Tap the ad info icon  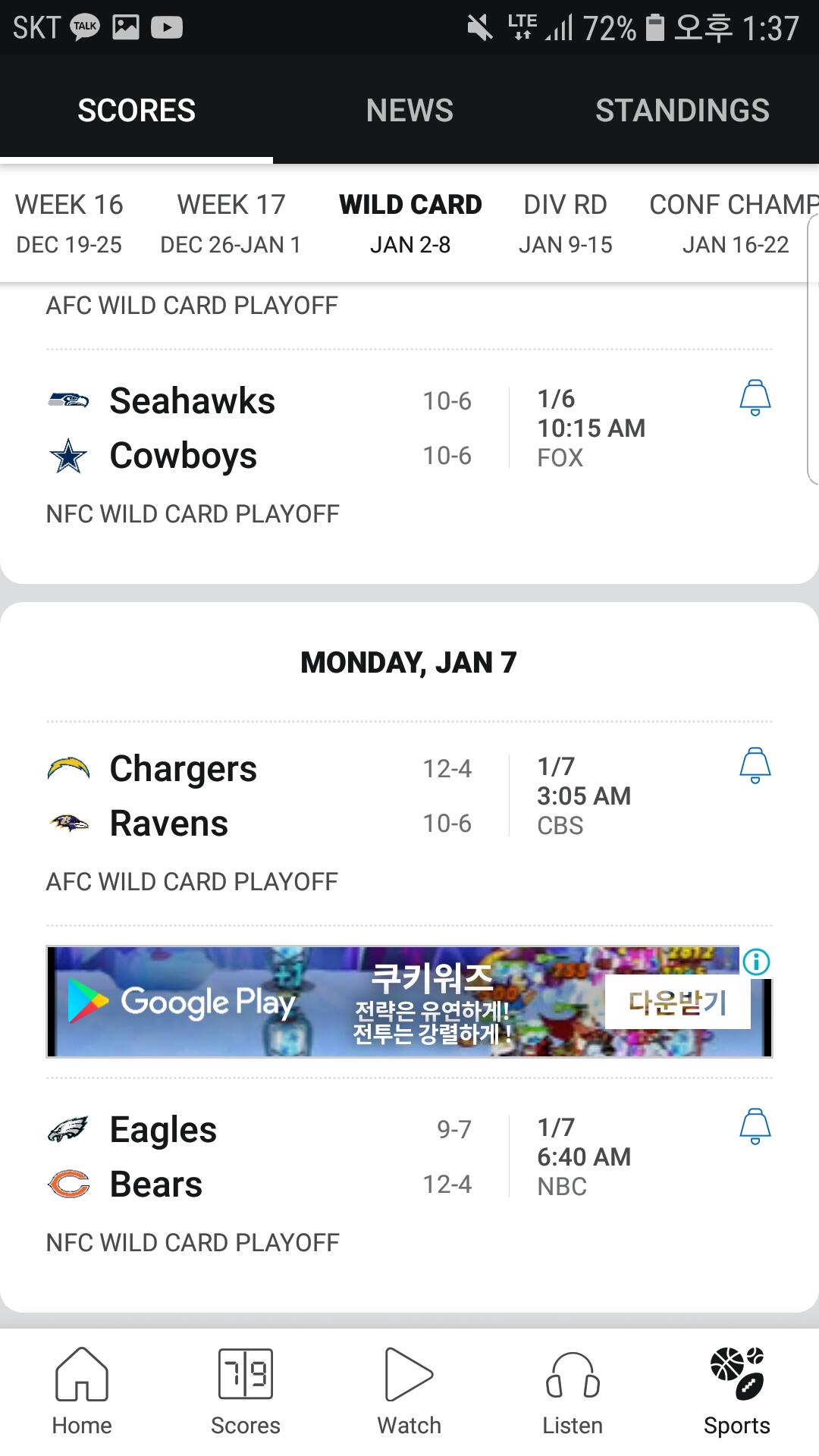(x=756, y=962)
